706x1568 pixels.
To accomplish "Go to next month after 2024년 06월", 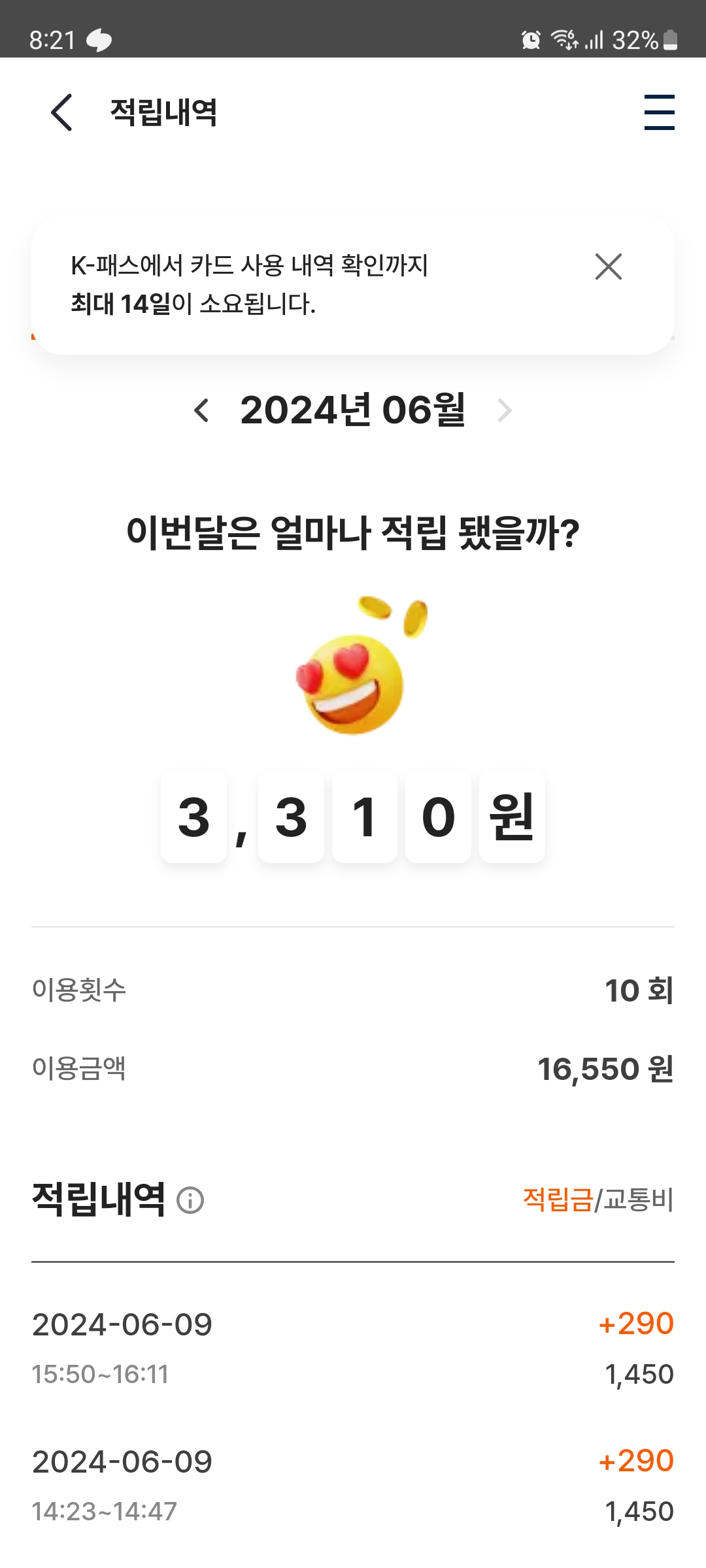I will point(504,410).
